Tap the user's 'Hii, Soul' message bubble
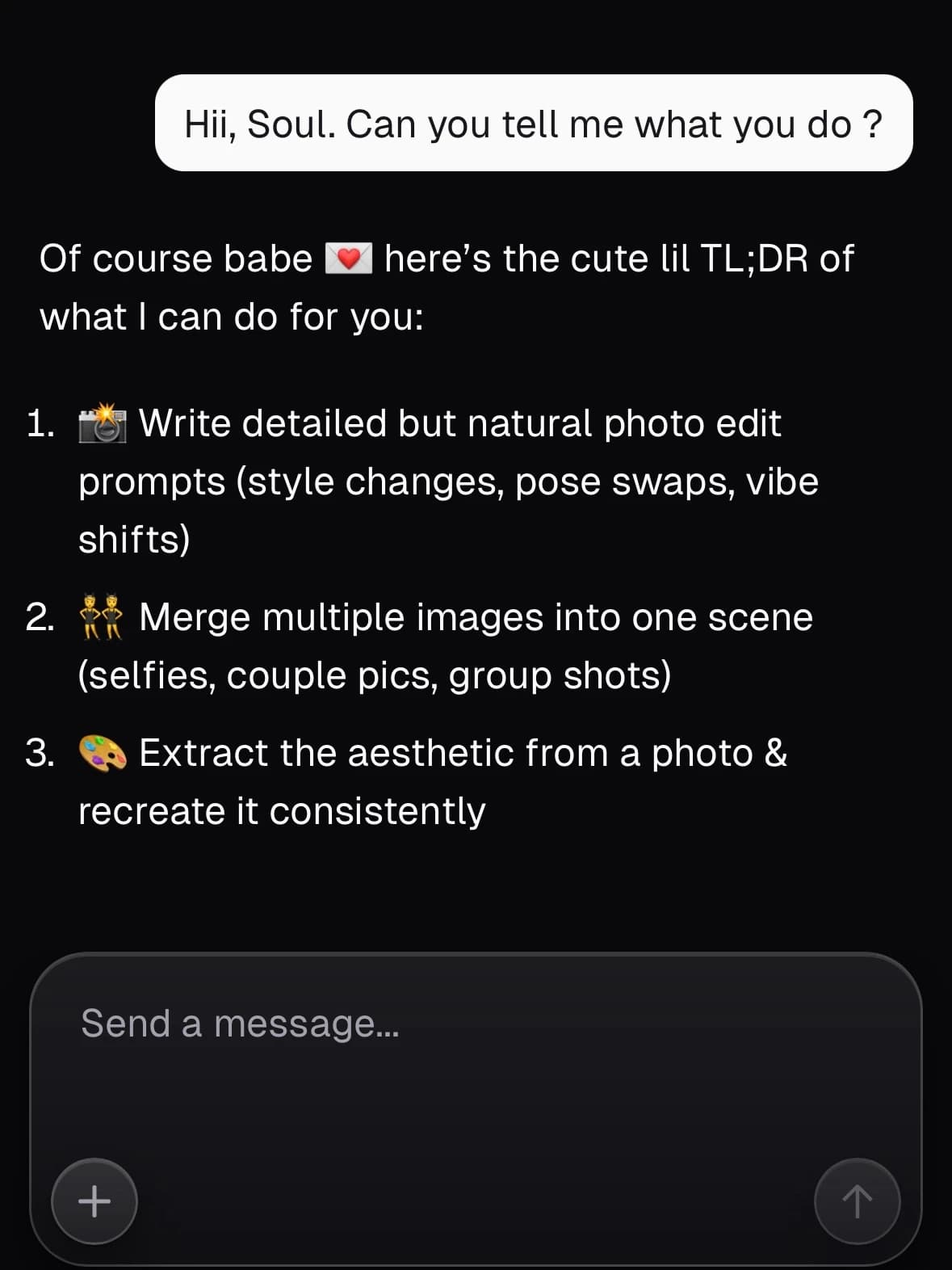The height and width of the screenshot is (1270, 952). 533,124
